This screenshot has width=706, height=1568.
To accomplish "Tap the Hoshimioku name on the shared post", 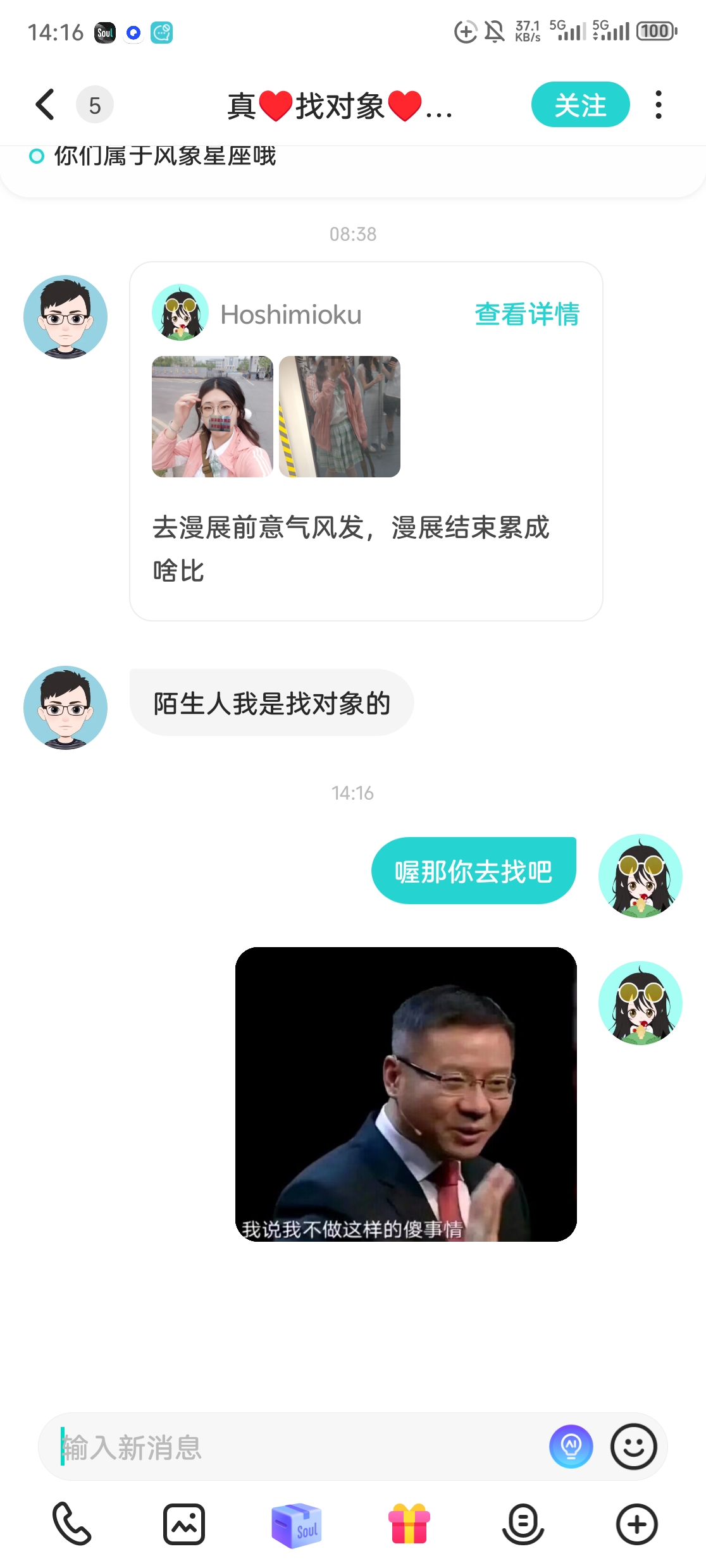I will 290,314.
